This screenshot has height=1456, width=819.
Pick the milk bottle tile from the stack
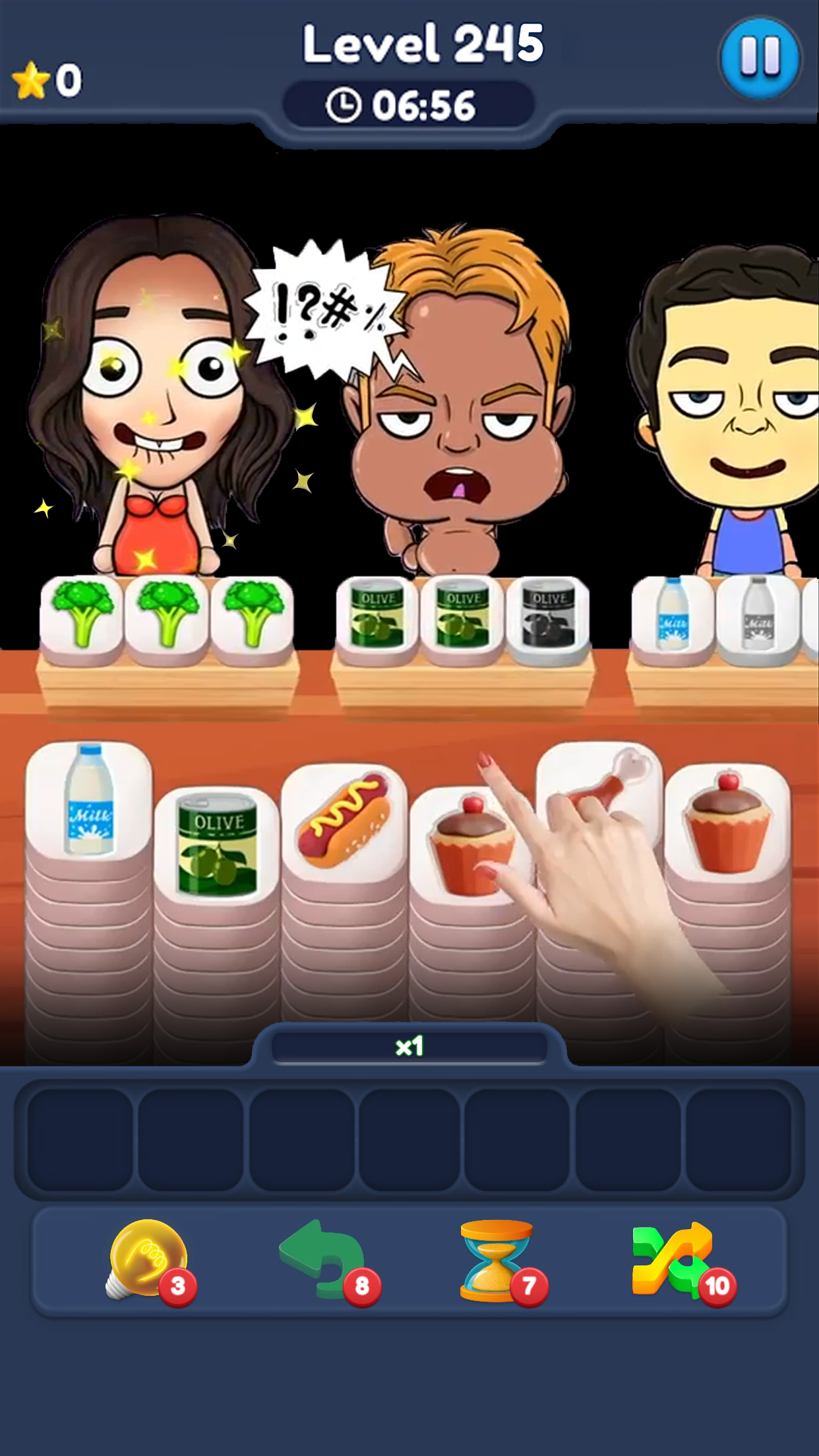click(x=89, y=800)
